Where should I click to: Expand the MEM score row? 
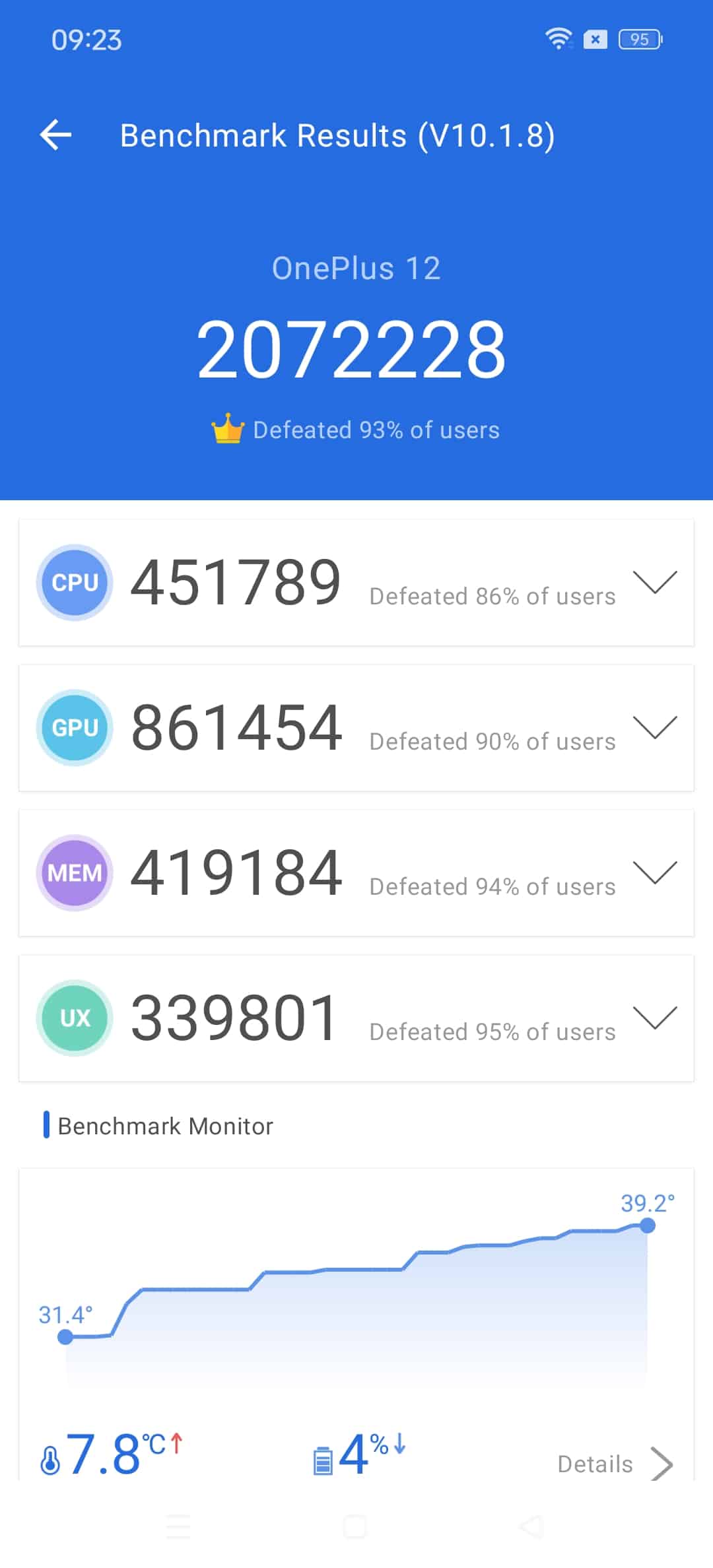pos(654,872)
